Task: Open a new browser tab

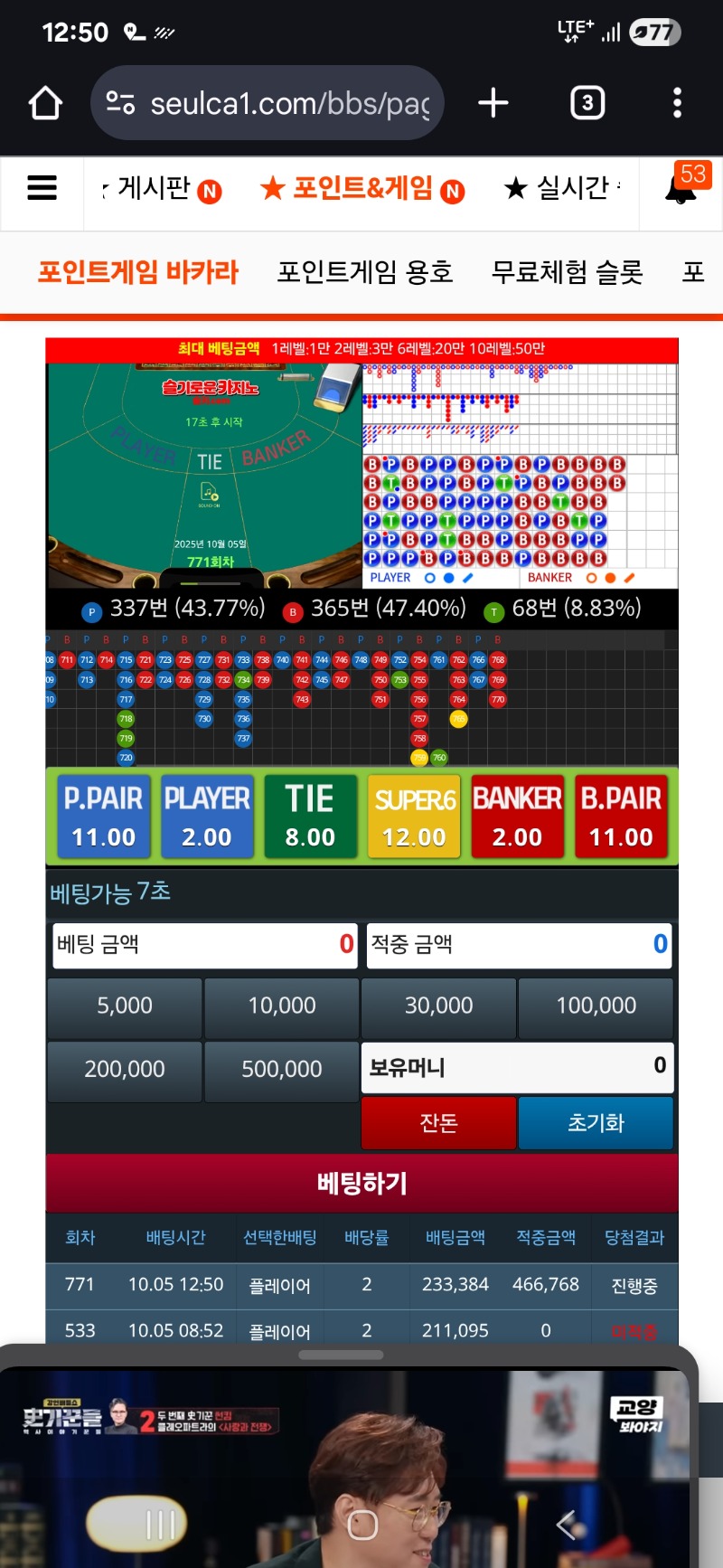Action: point(493,103)
